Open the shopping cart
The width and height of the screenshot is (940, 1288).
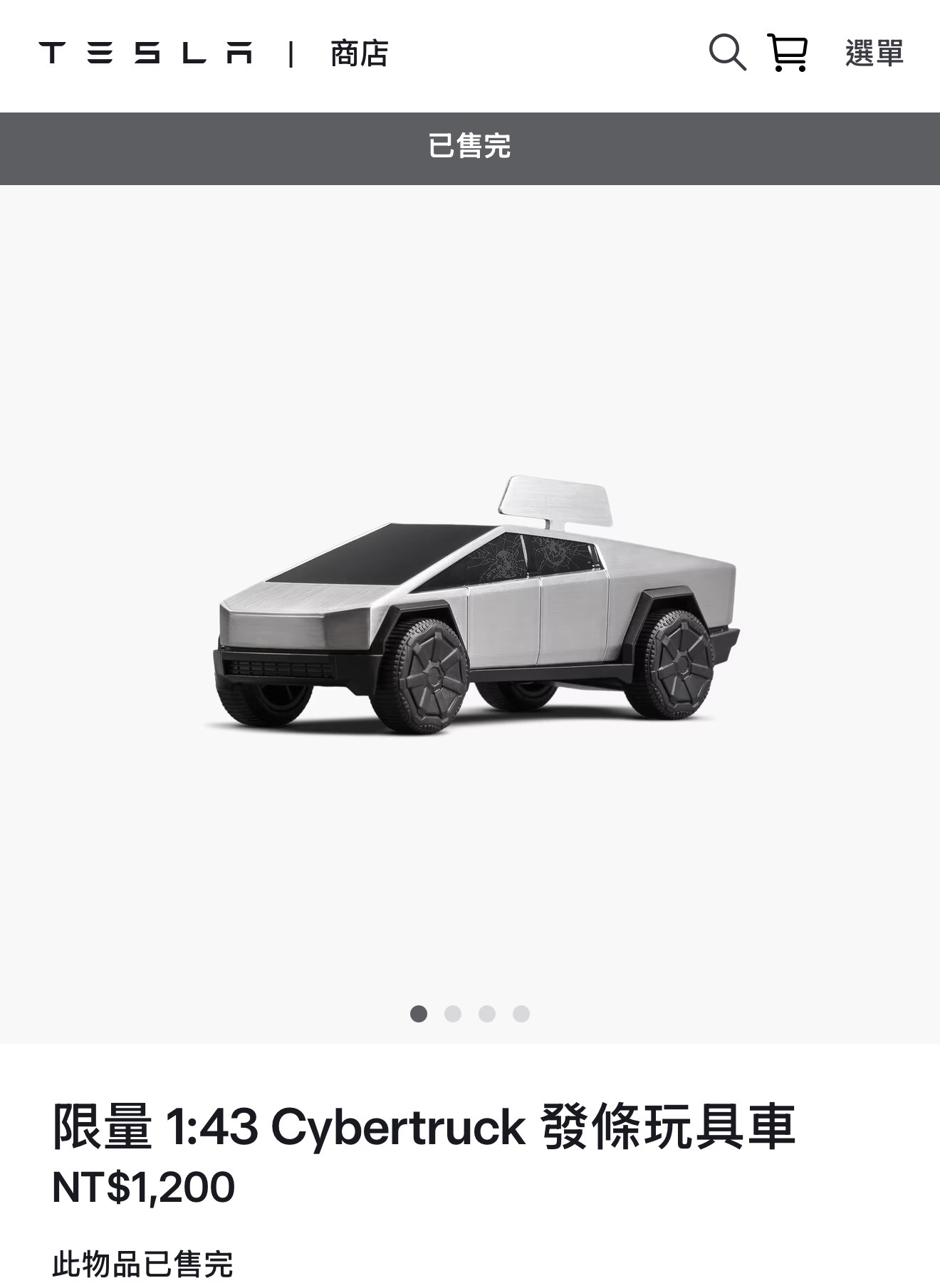coord(788,53)
